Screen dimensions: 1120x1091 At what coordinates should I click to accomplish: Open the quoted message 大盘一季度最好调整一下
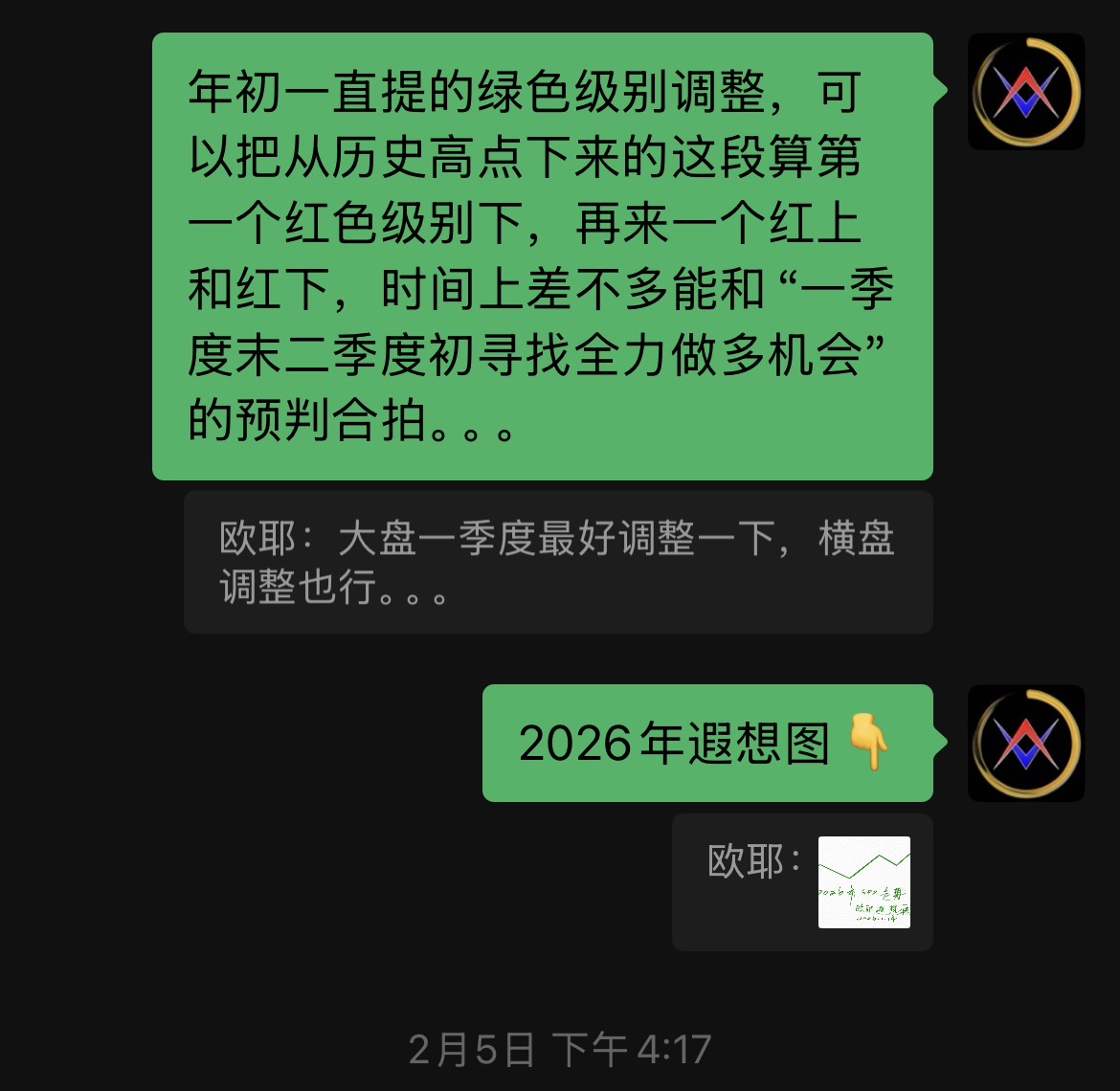(557, 562)
